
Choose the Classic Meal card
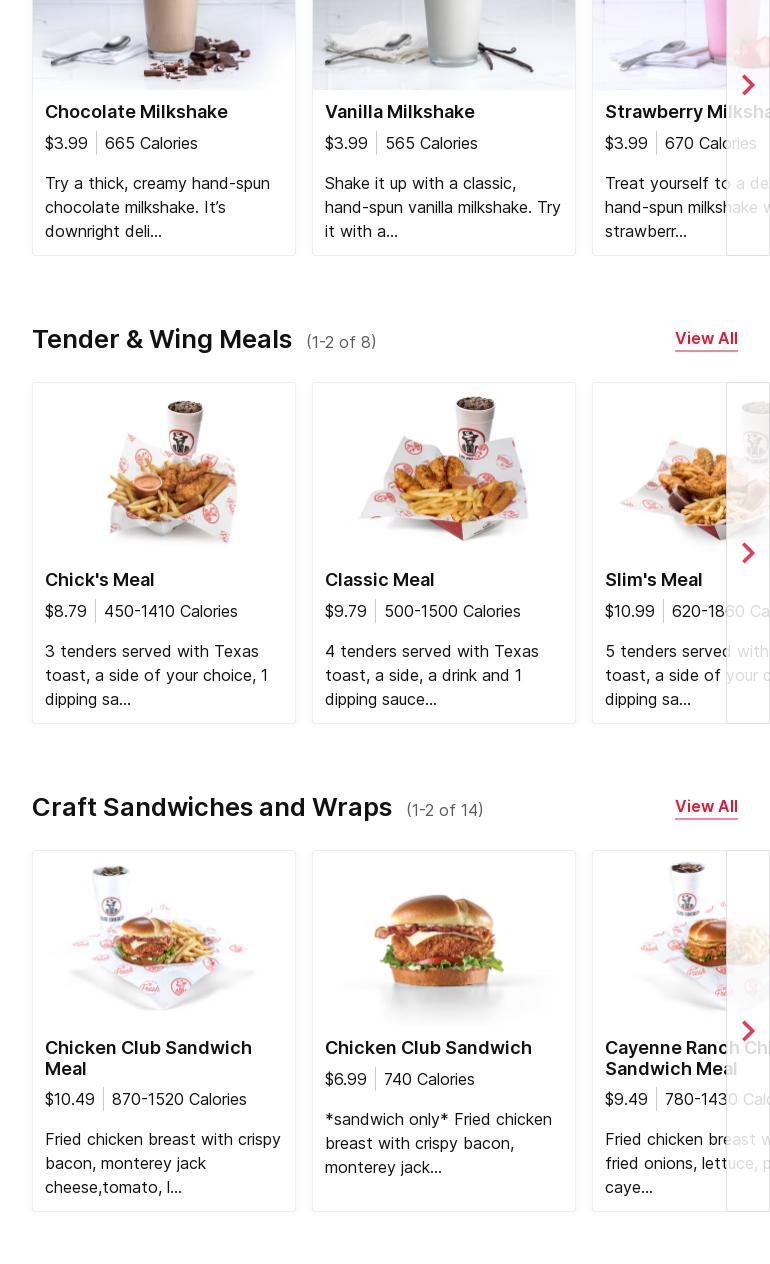tap(380, 580)
